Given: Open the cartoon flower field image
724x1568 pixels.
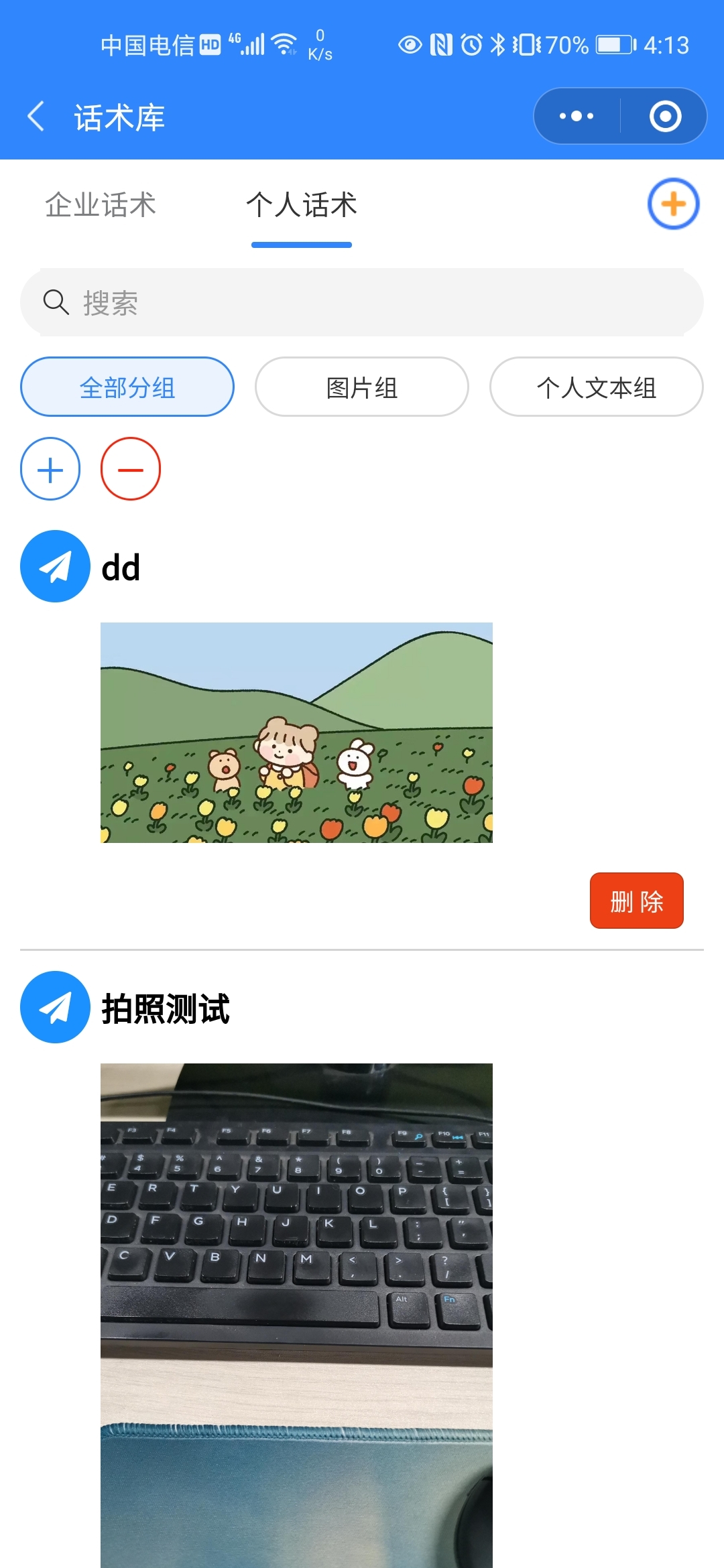Looking at the screenshot, I should tap(296, 732).
